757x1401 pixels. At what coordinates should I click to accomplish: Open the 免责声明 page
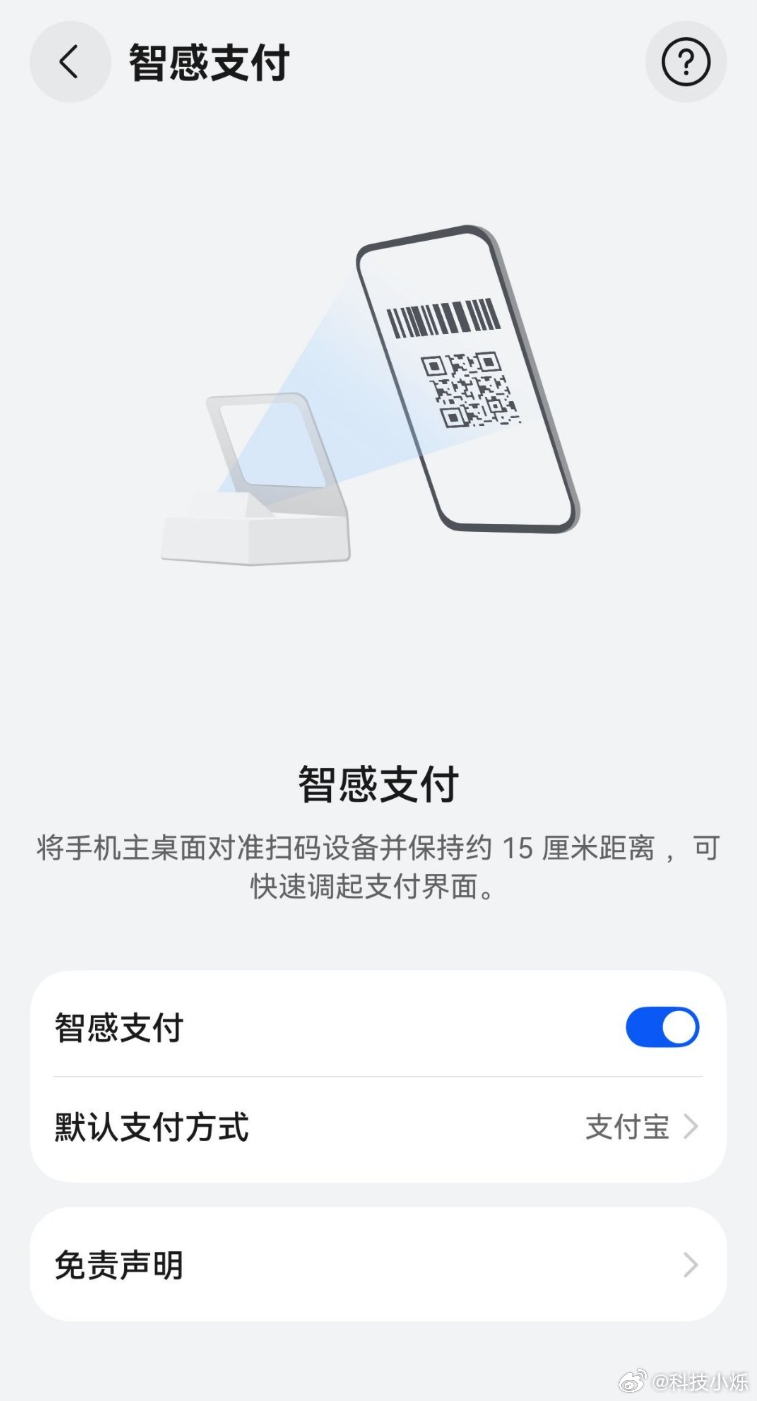378,1265
